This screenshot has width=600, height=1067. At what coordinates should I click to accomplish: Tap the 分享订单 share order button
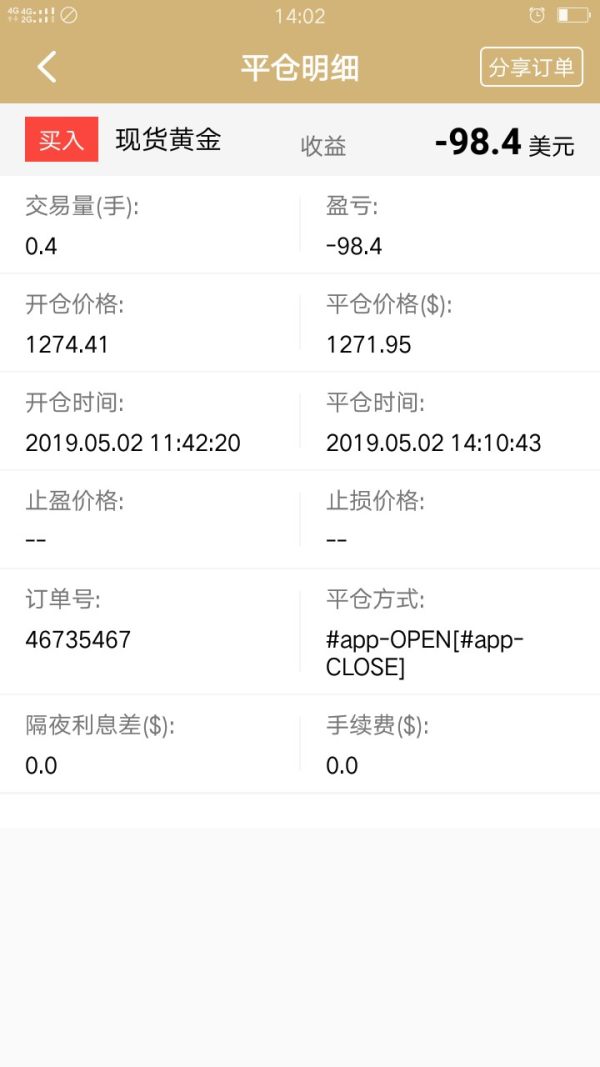coord(531,67)
